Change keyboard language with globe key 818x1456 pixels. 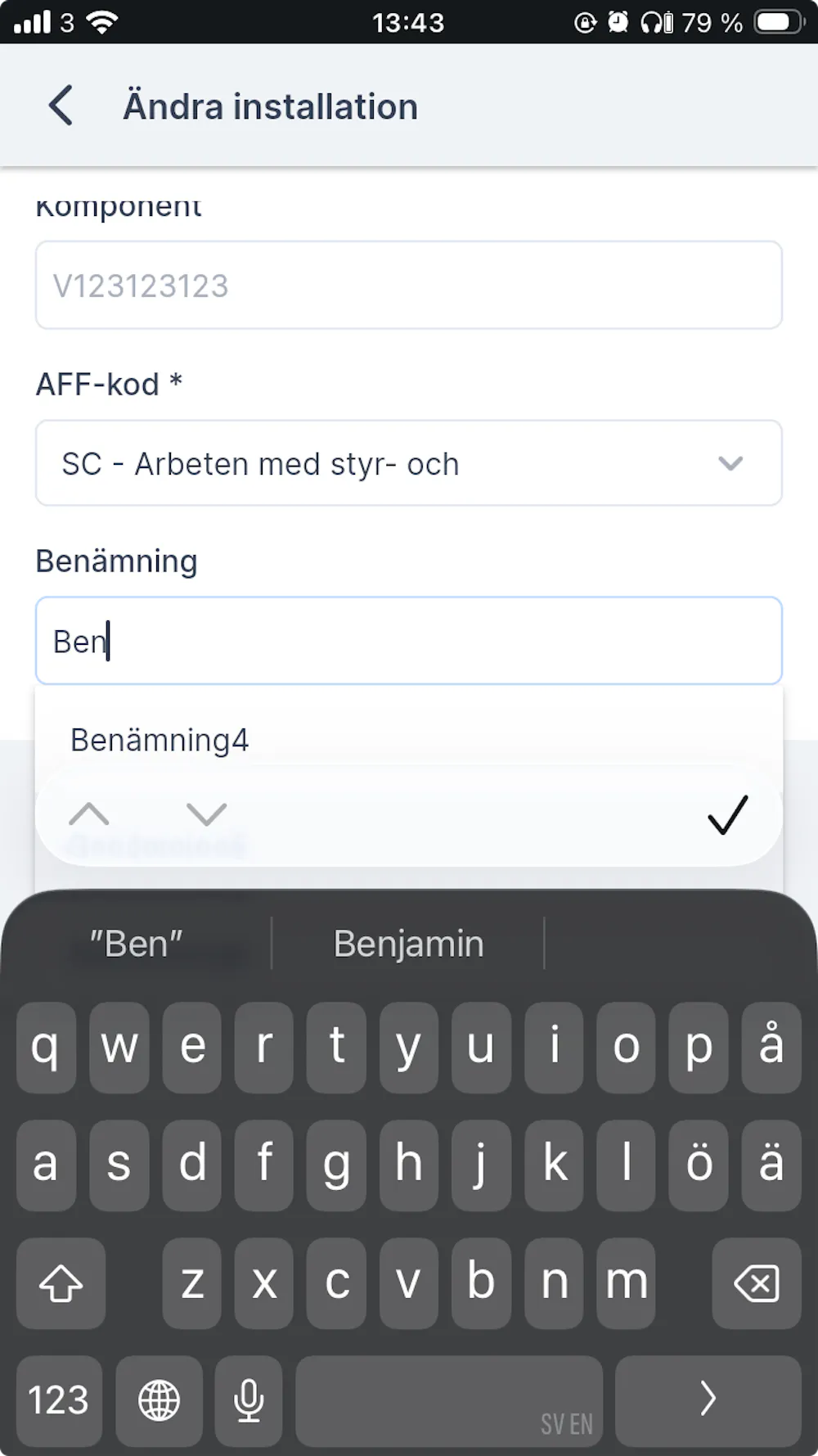click(159, 1400)
